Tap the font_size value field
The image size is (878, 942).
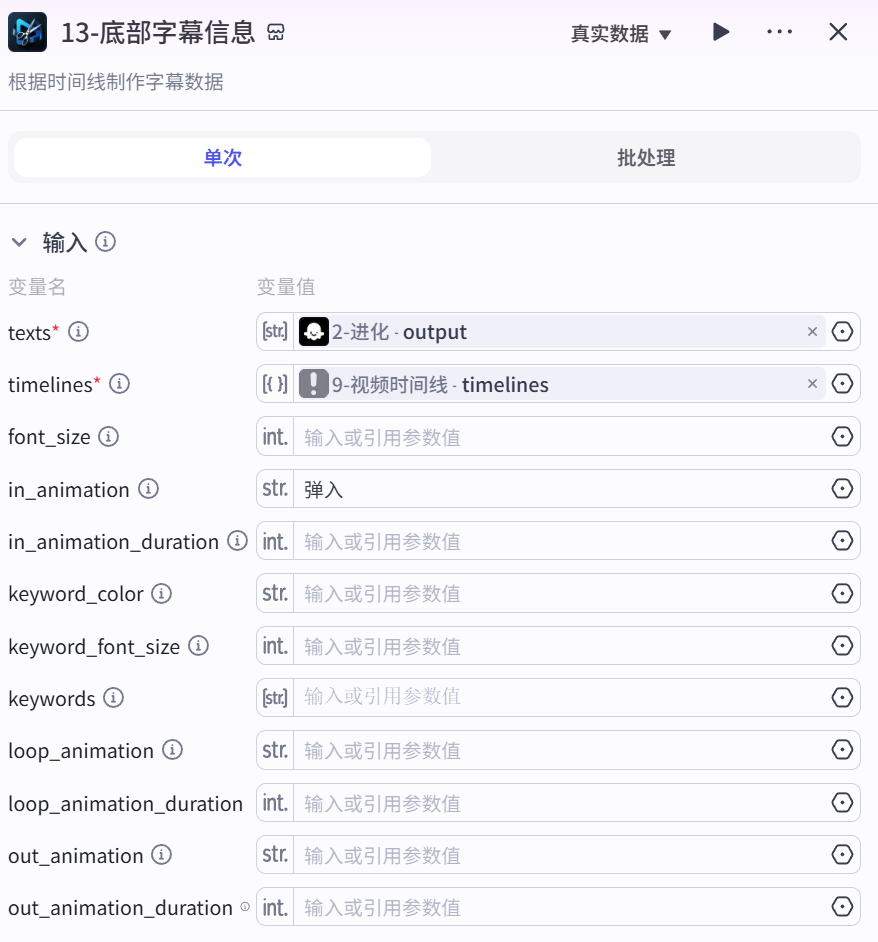coord(559,437)
